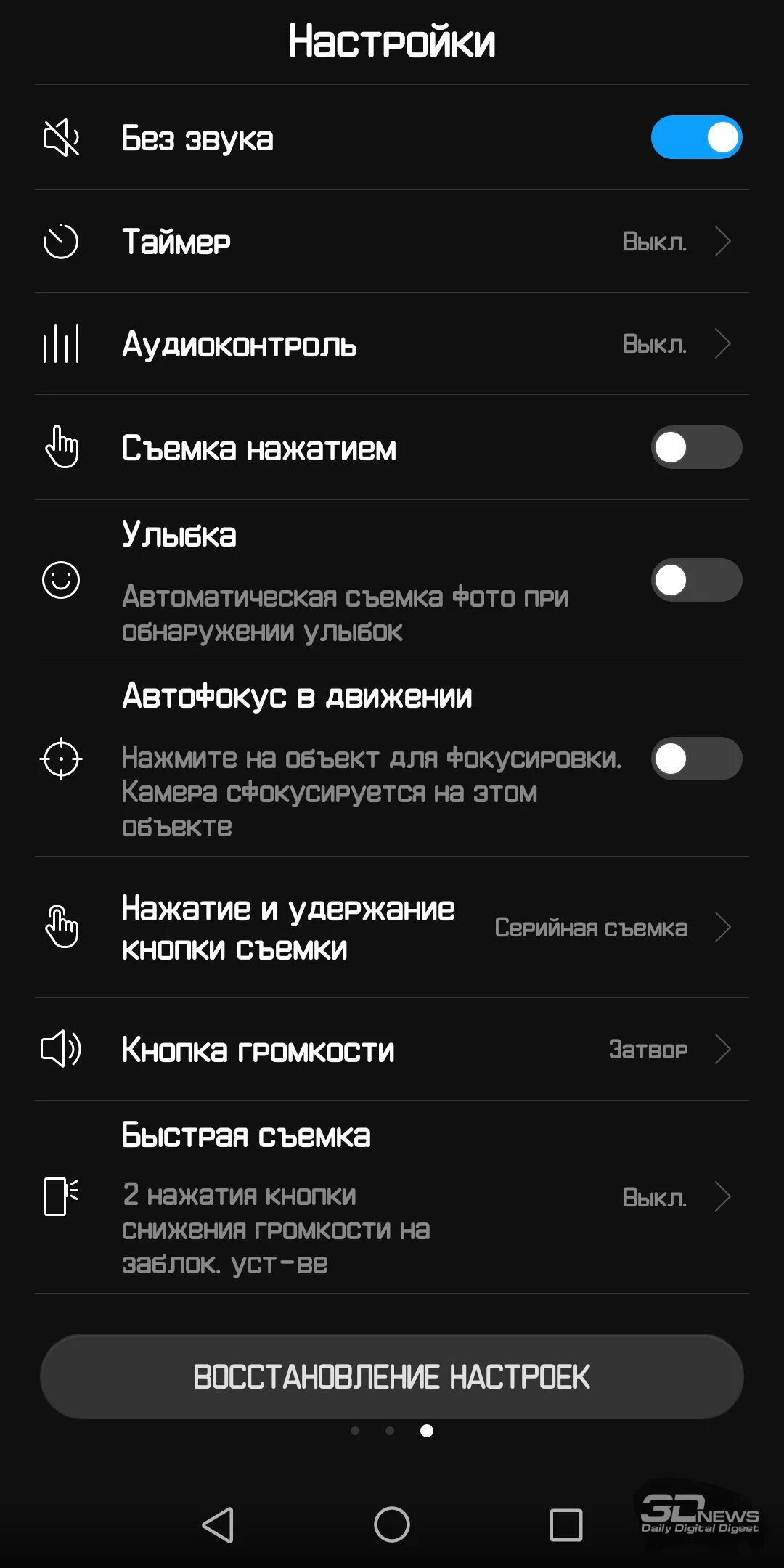Tap the system home button
784x1568 pixels.
tap(392, 1524)
